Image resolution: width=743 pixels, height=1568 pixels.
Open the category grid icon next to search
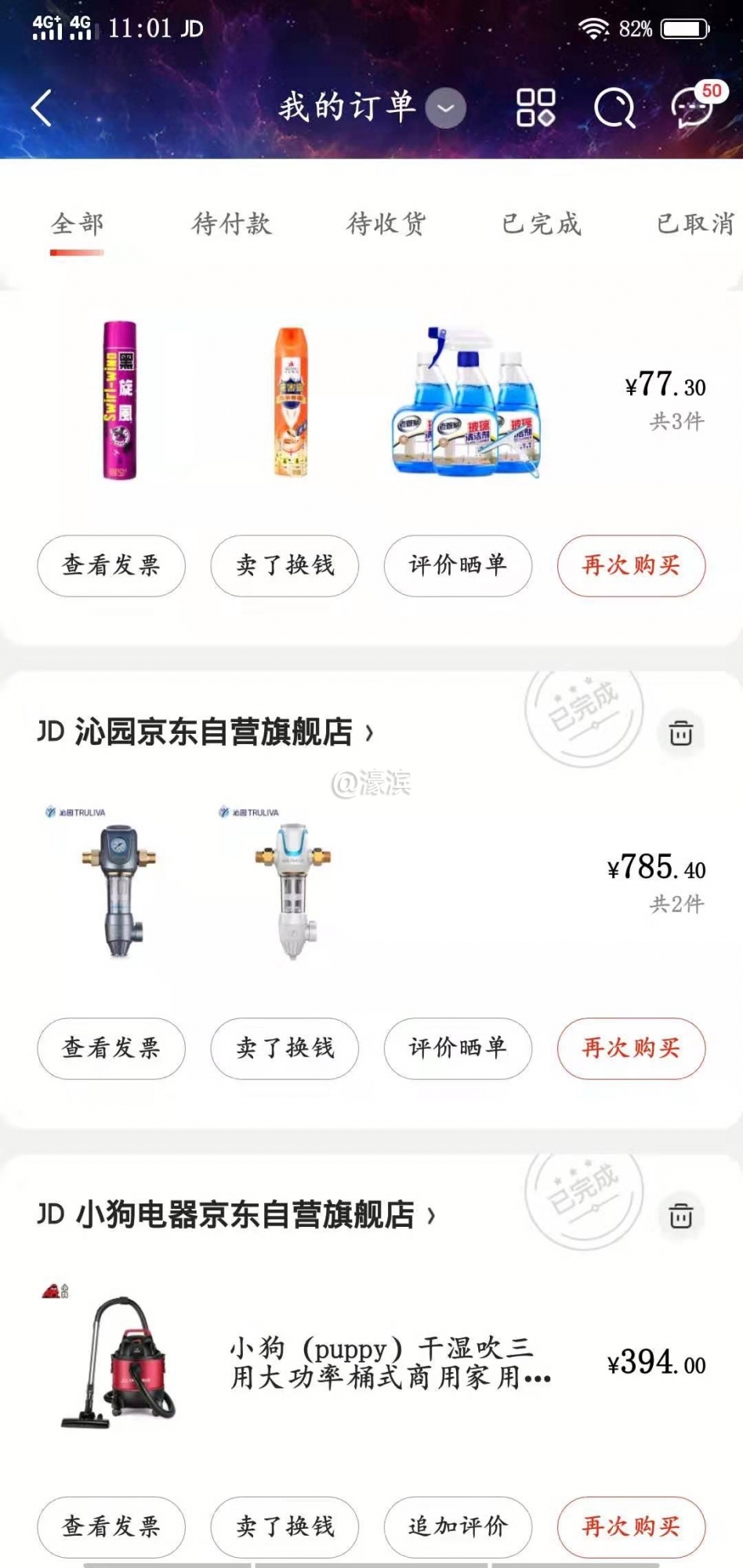(536, 107)
